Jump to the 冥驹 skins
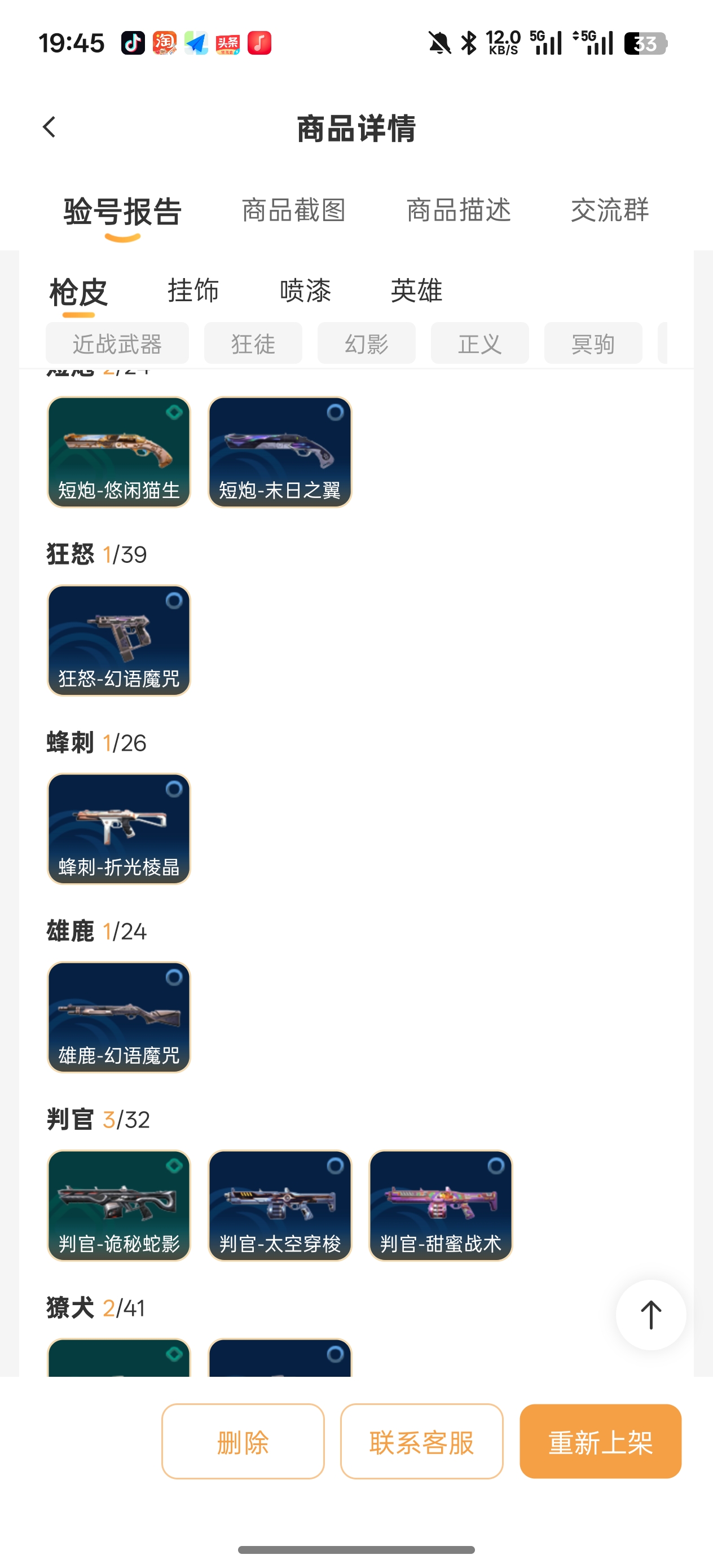The height and width of the screenshot is (1568, 713). (592, 343)
